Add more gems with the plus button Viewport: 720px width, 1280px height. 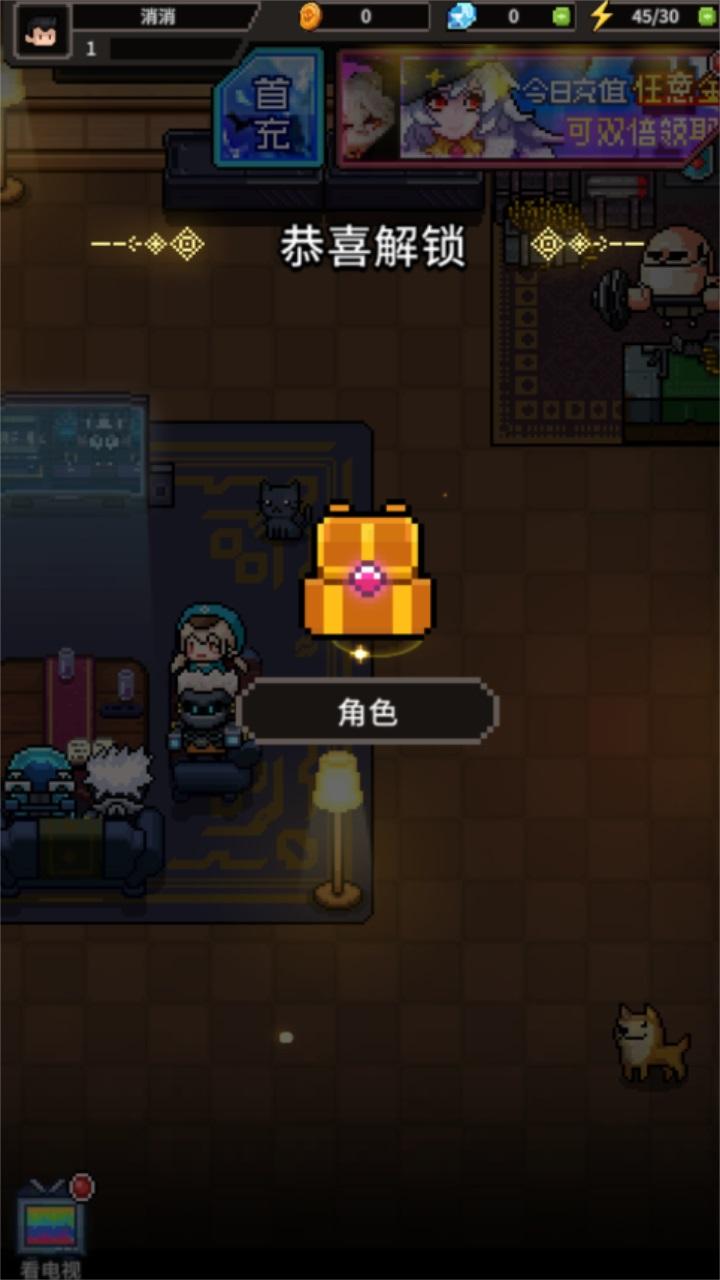[x=562, y=17]
